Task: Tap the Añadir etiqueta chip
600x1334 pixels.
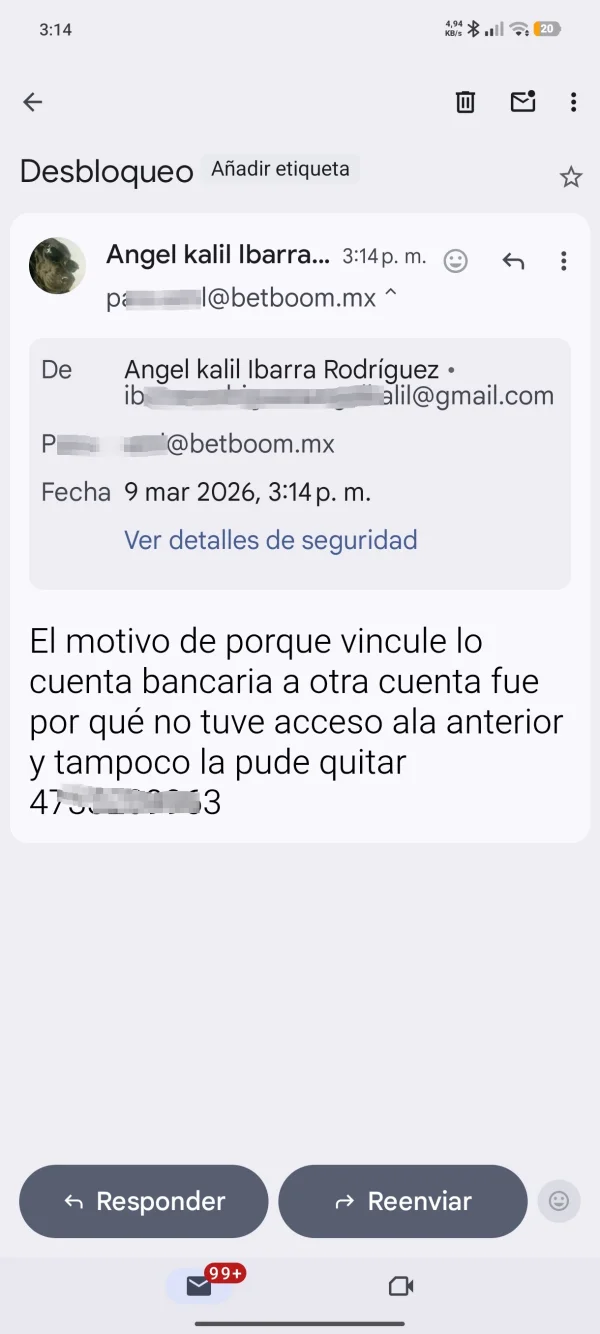Action: click(x=280, y=169)
